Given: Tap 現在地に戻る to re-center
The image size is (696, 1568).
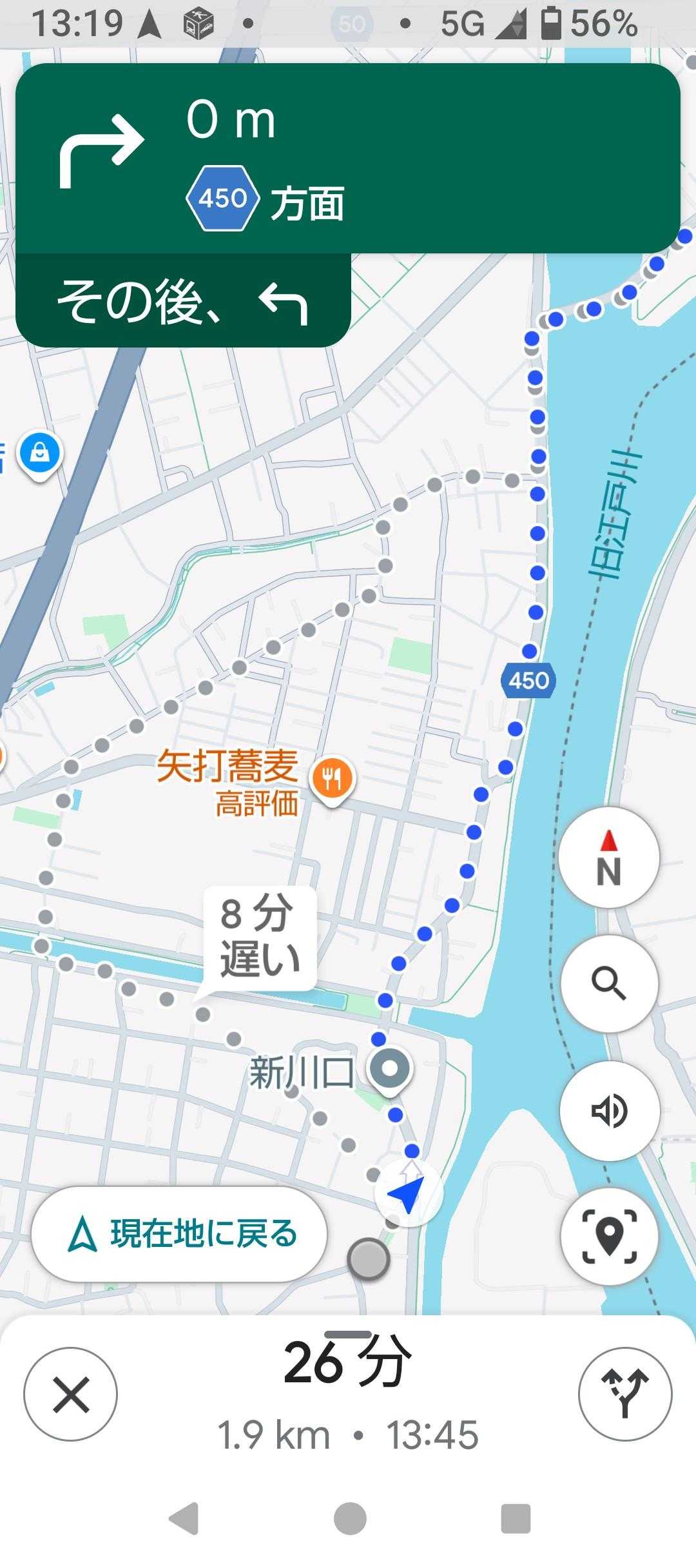Looking at the screenshot, I should coord(179,1235).
